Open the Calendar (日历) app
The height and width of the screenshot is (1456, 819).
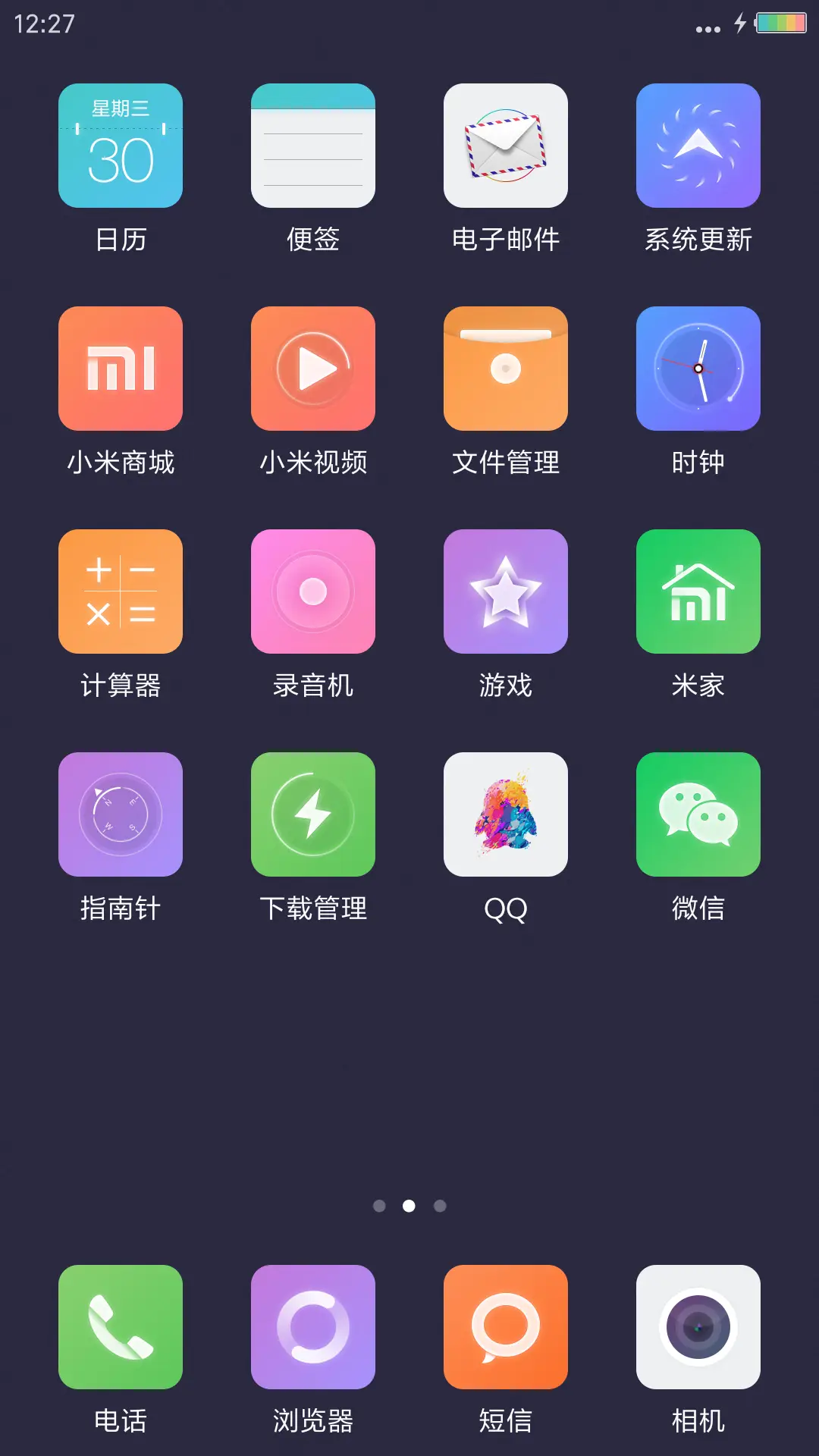(x=121, y=145)
